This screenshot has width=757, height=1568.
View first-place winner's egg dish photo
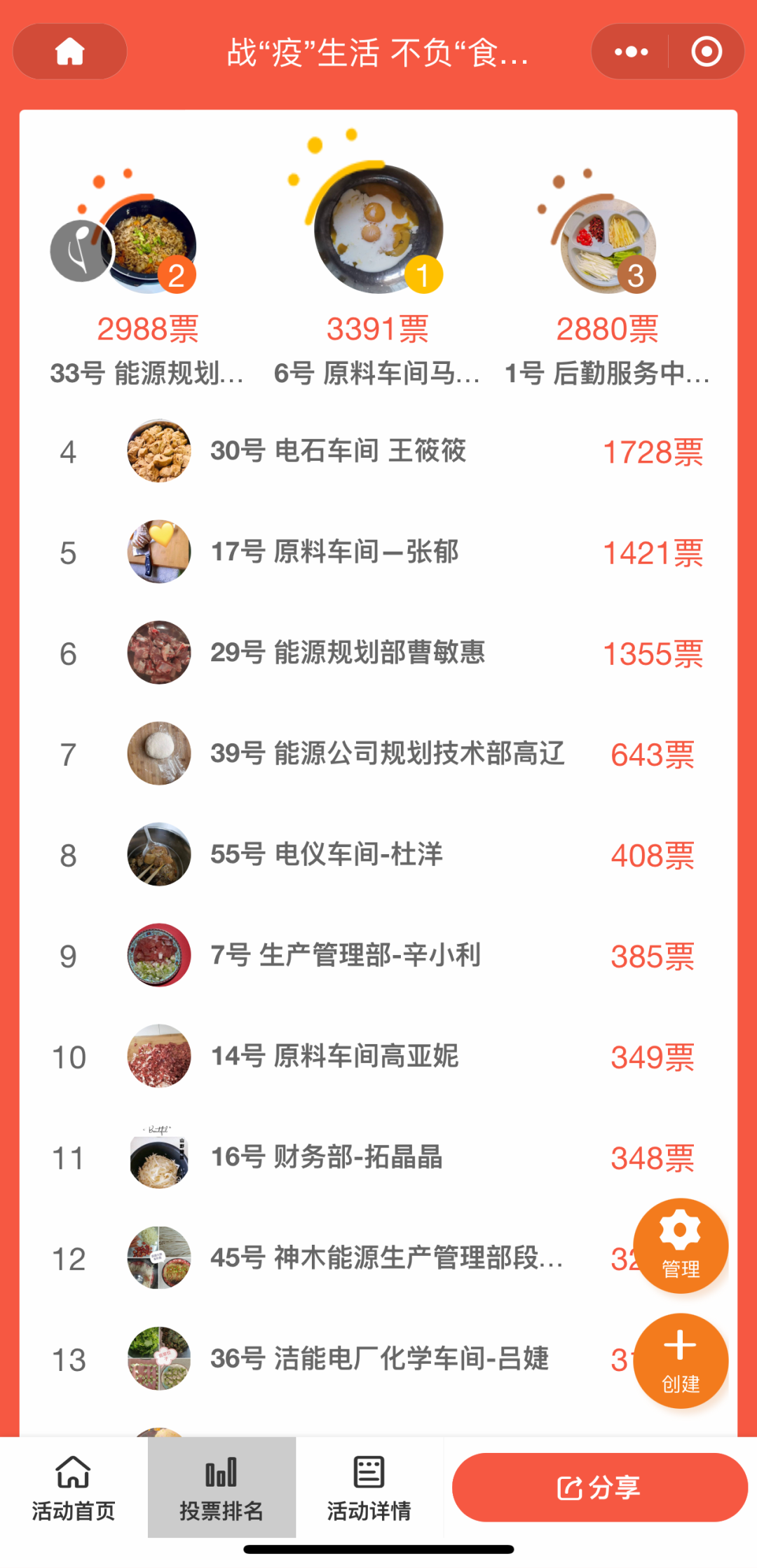point(378,224)
